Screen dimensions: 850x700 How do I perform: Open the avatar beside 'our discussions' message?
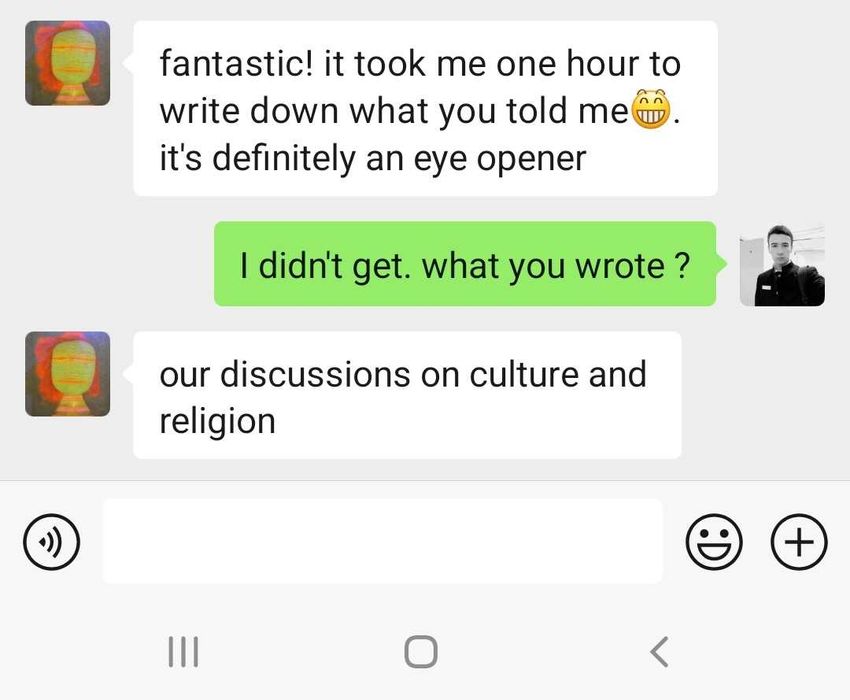(x=67, y=374)
